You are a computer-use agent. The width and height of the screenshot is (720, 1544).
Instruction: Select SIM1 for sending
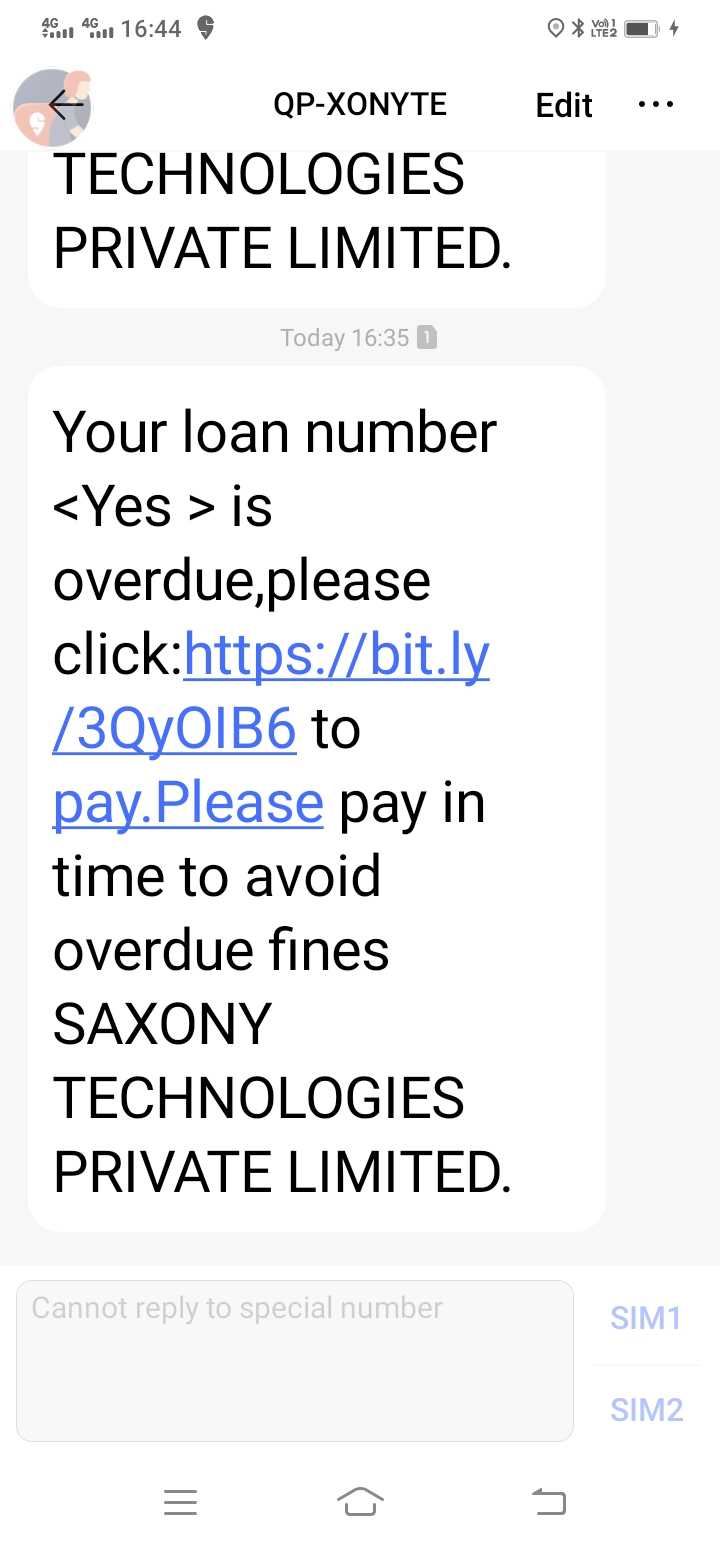click(x=646, y=1318)
